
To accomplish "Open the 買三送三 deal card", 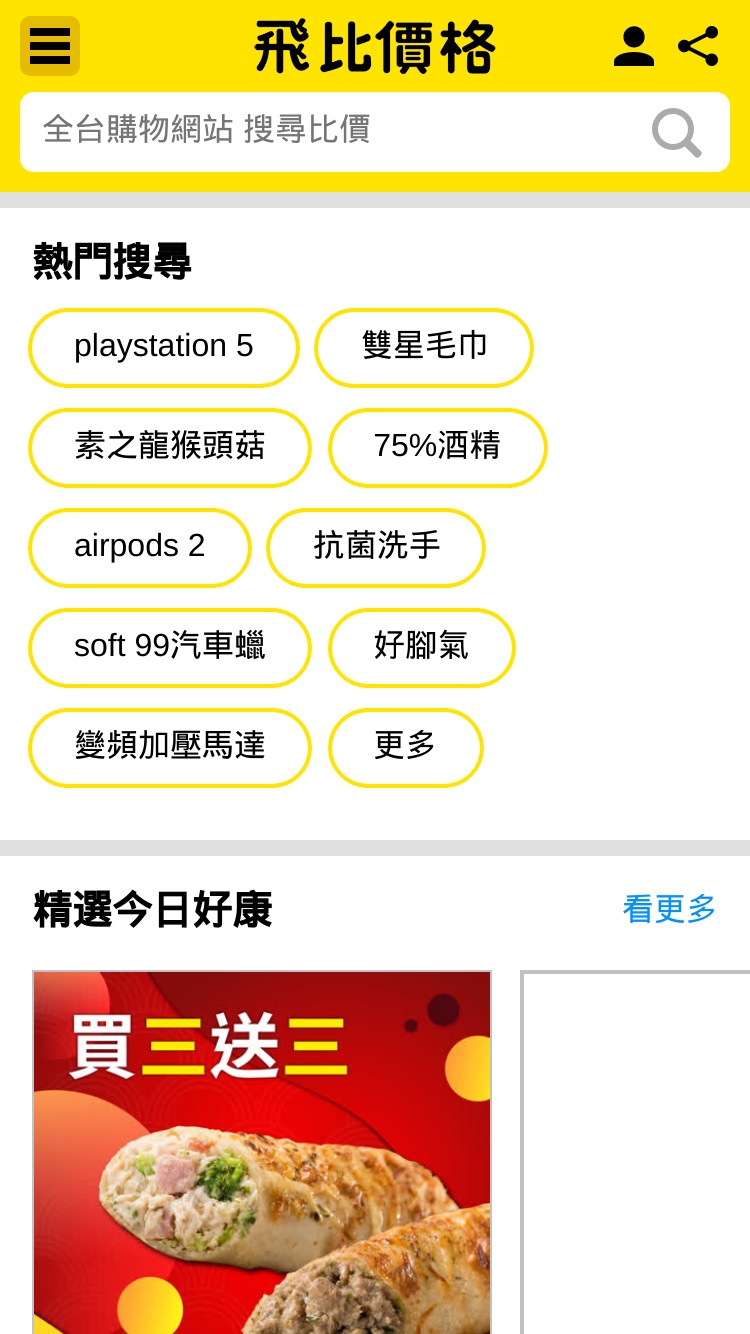I will coord(262,1152).
